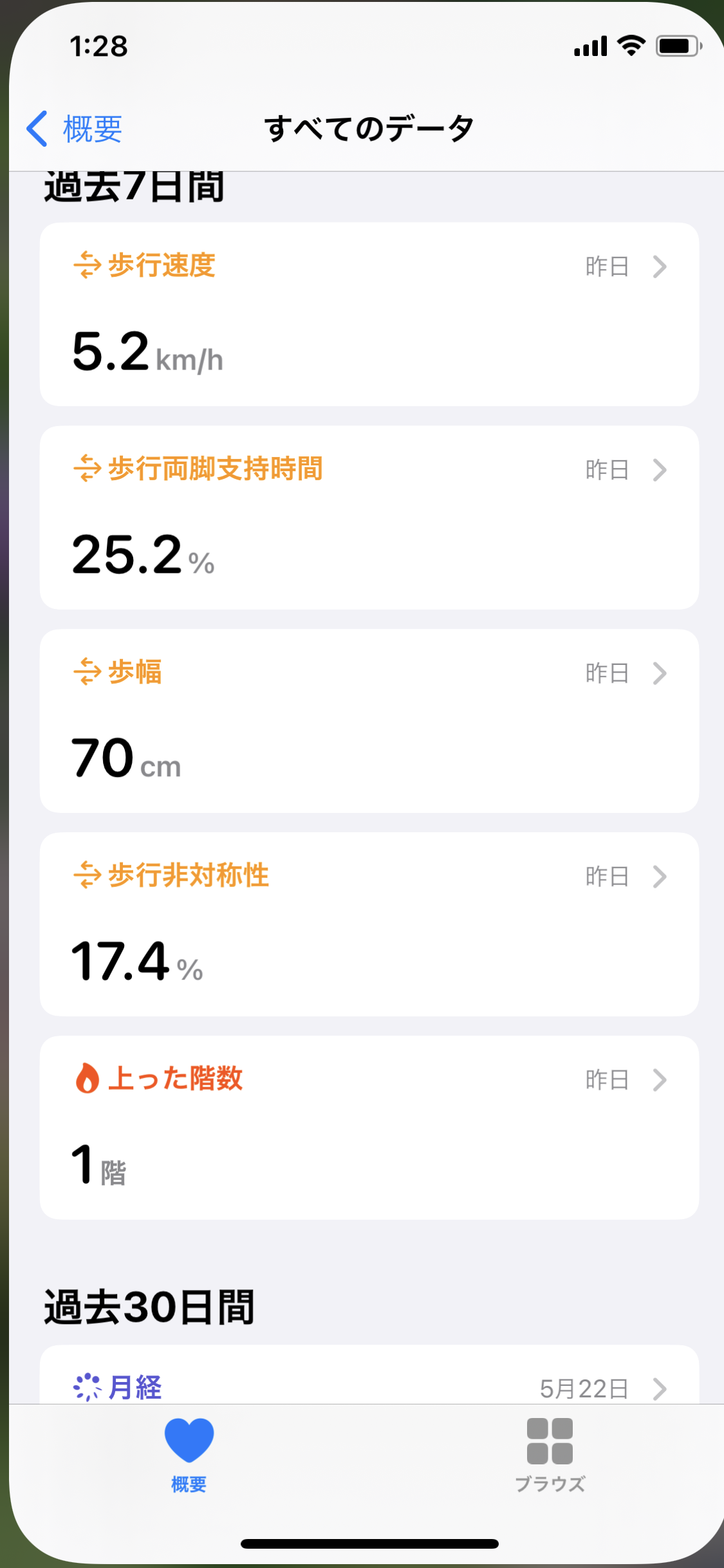View the 歩幅 card
Image resolution: width=724 pixels, height=1568 pixels.
(369, 721)
